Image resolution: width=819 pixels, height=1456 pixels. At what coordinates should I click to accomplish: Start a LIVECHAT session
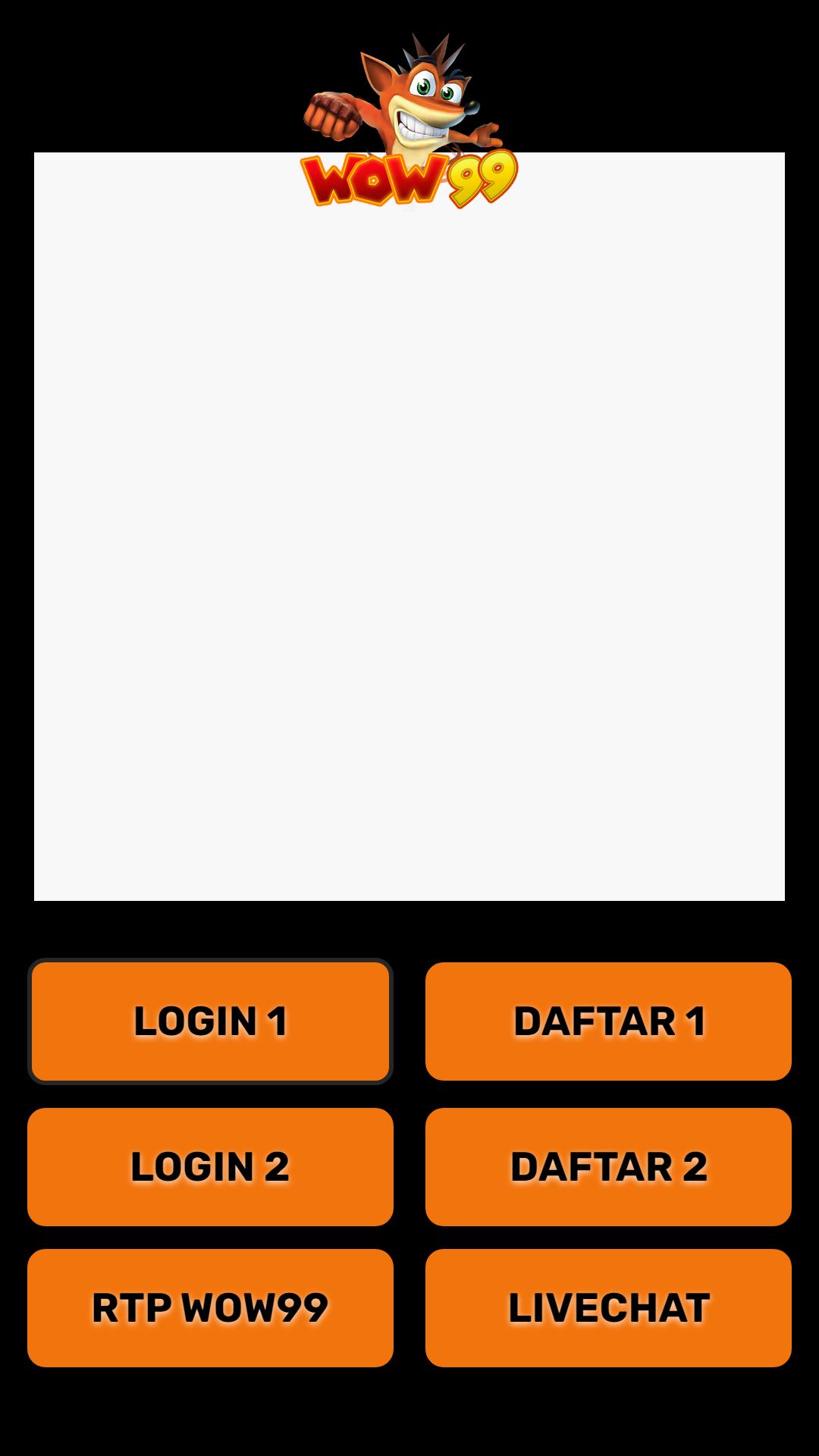[x=608, y=1308]
